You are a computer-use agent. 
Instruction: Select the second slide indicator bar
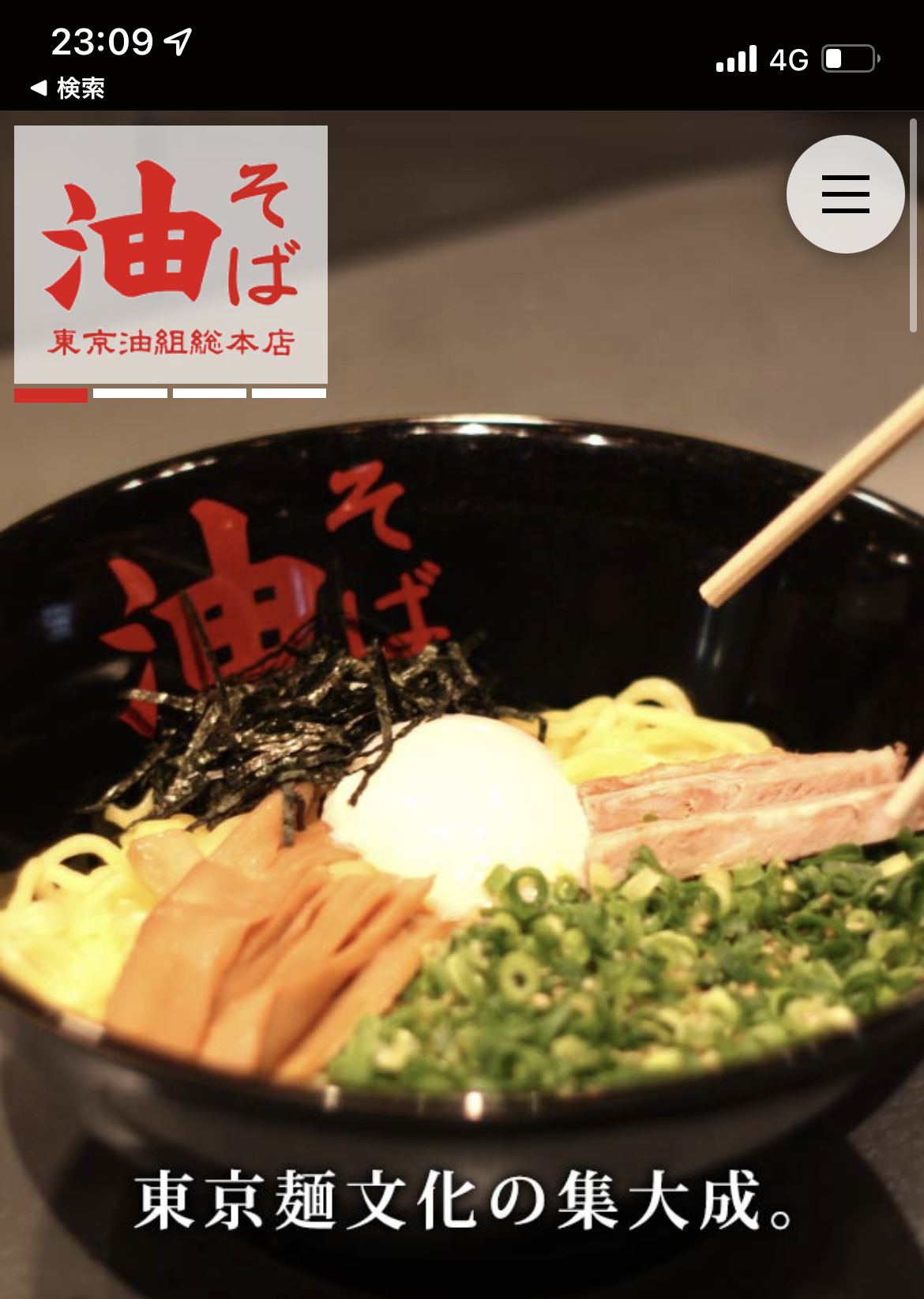(130, 393)
